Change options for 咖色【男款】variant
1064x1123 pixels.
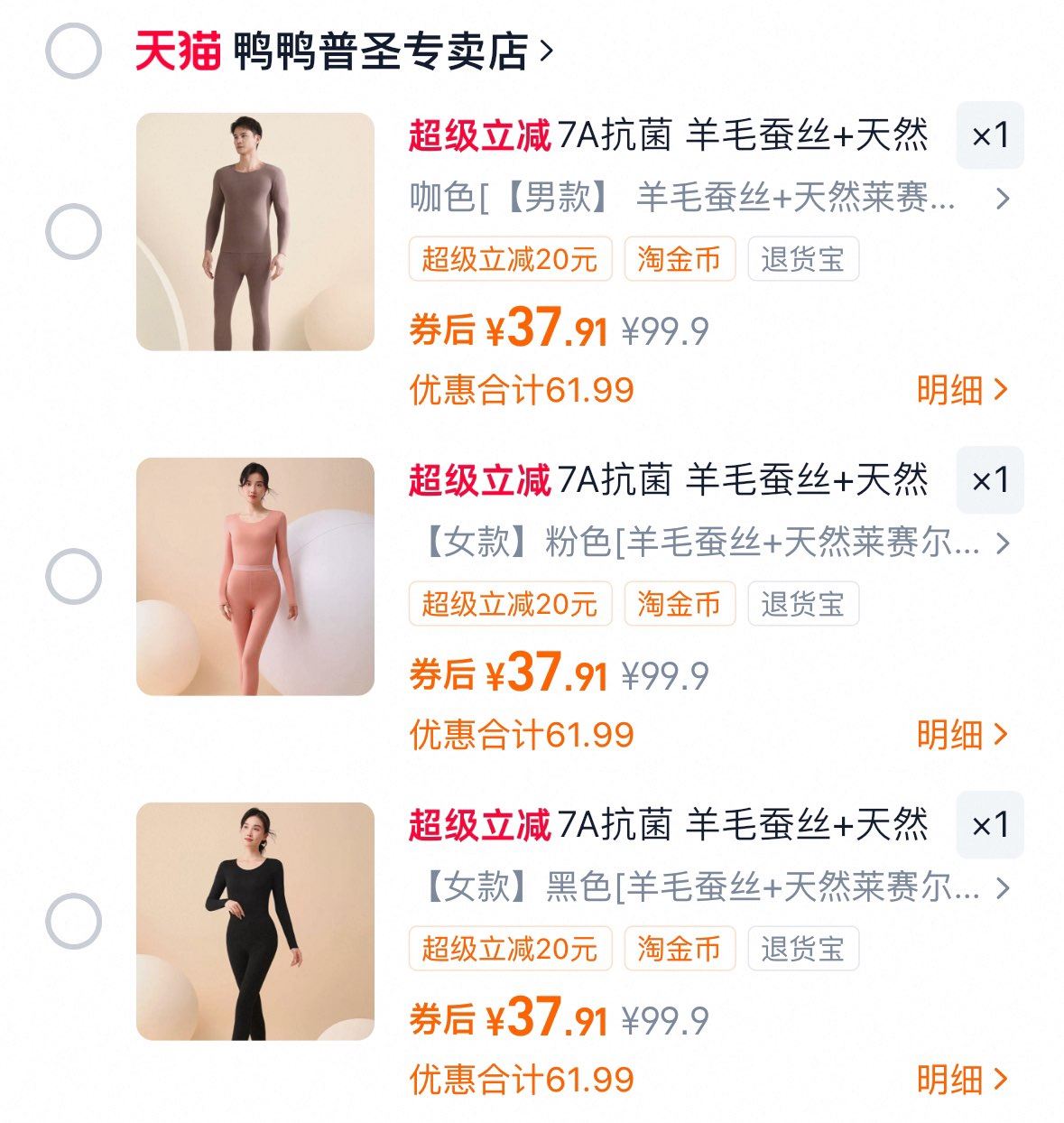pyautogui.click(x=708, y=198)
